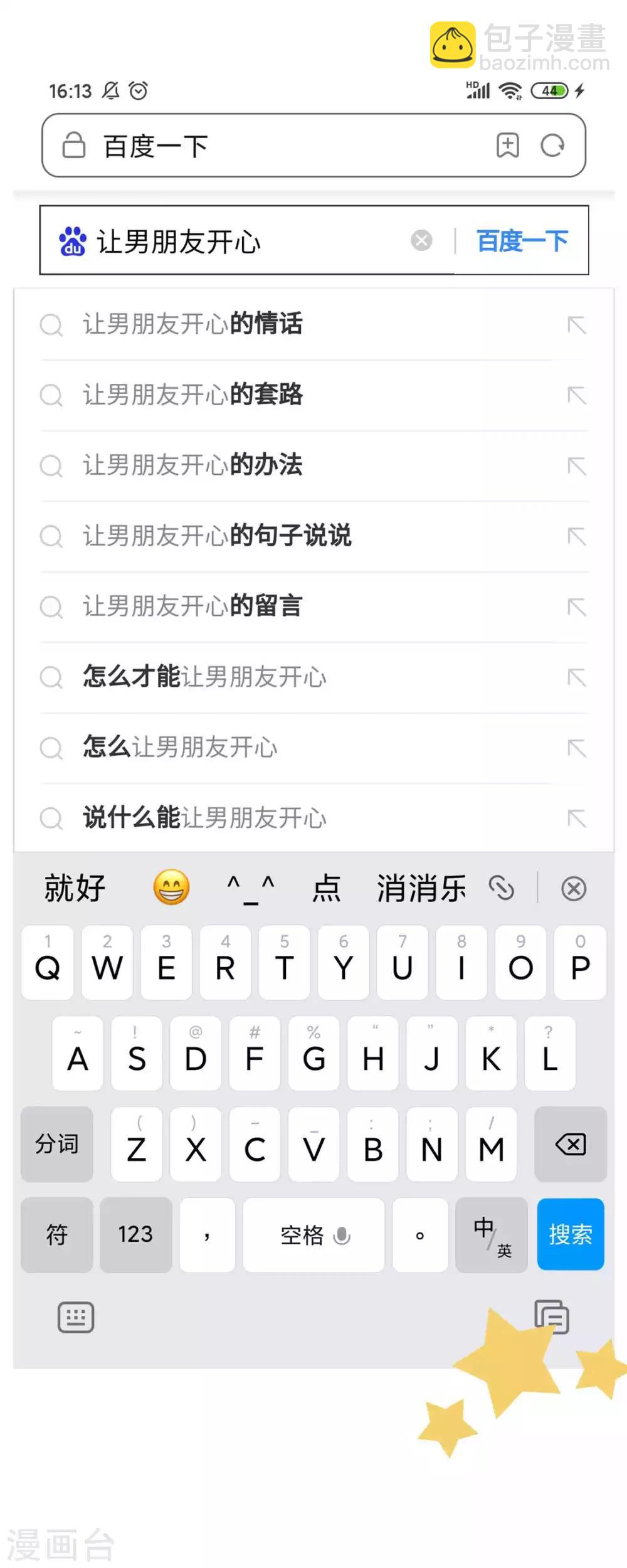Toggle the 中/英 language key

coord(492,1236)
